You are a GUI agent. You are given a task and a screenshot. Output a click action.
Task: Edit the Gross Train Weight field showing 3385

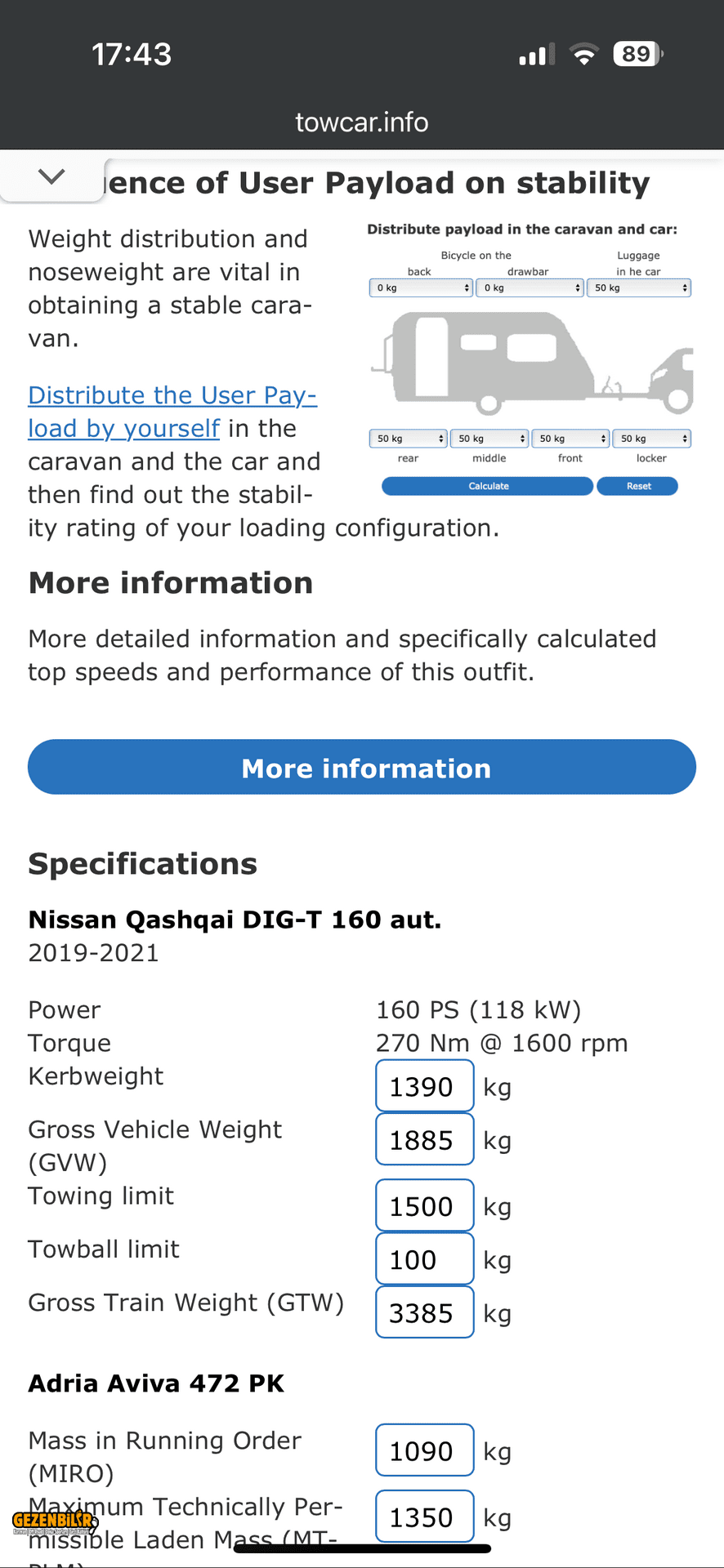(x=424, y=1312)
